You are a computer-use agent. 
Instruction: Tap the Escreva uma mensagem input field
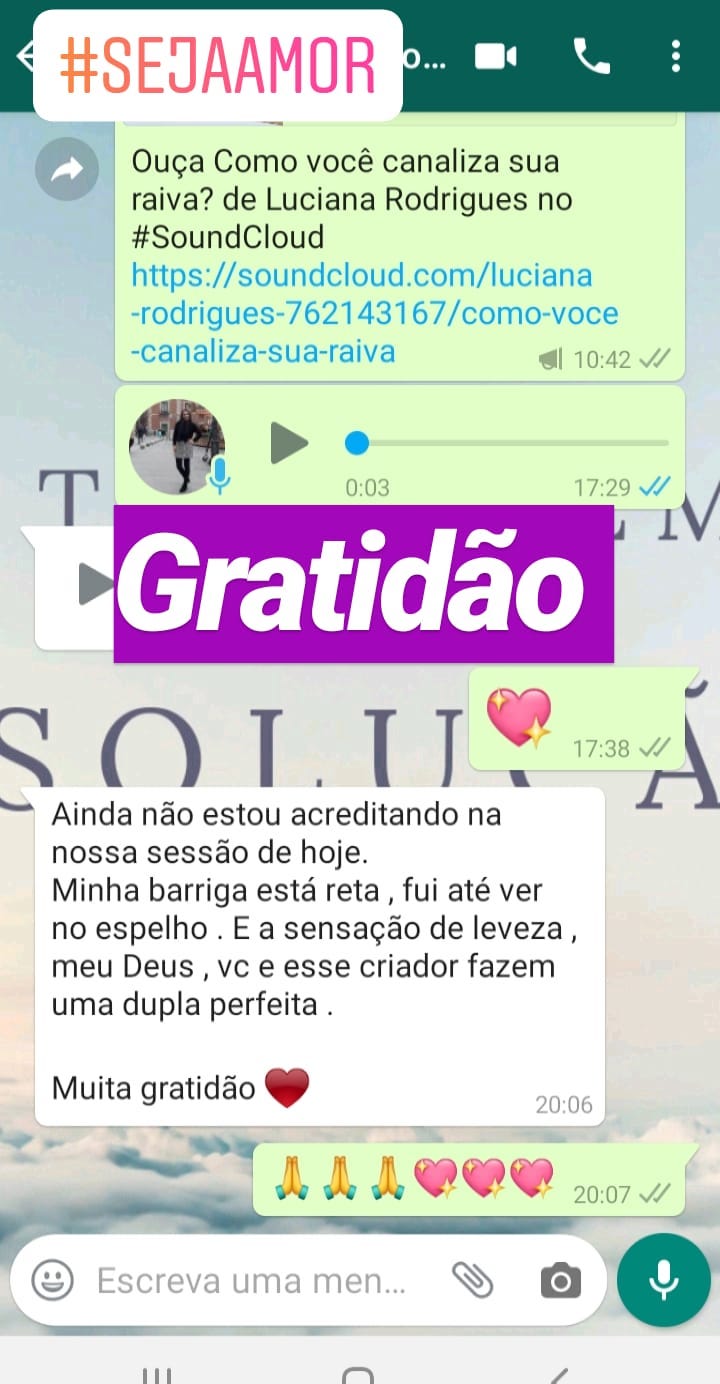pyautogui.click(x=250, y=1278)
